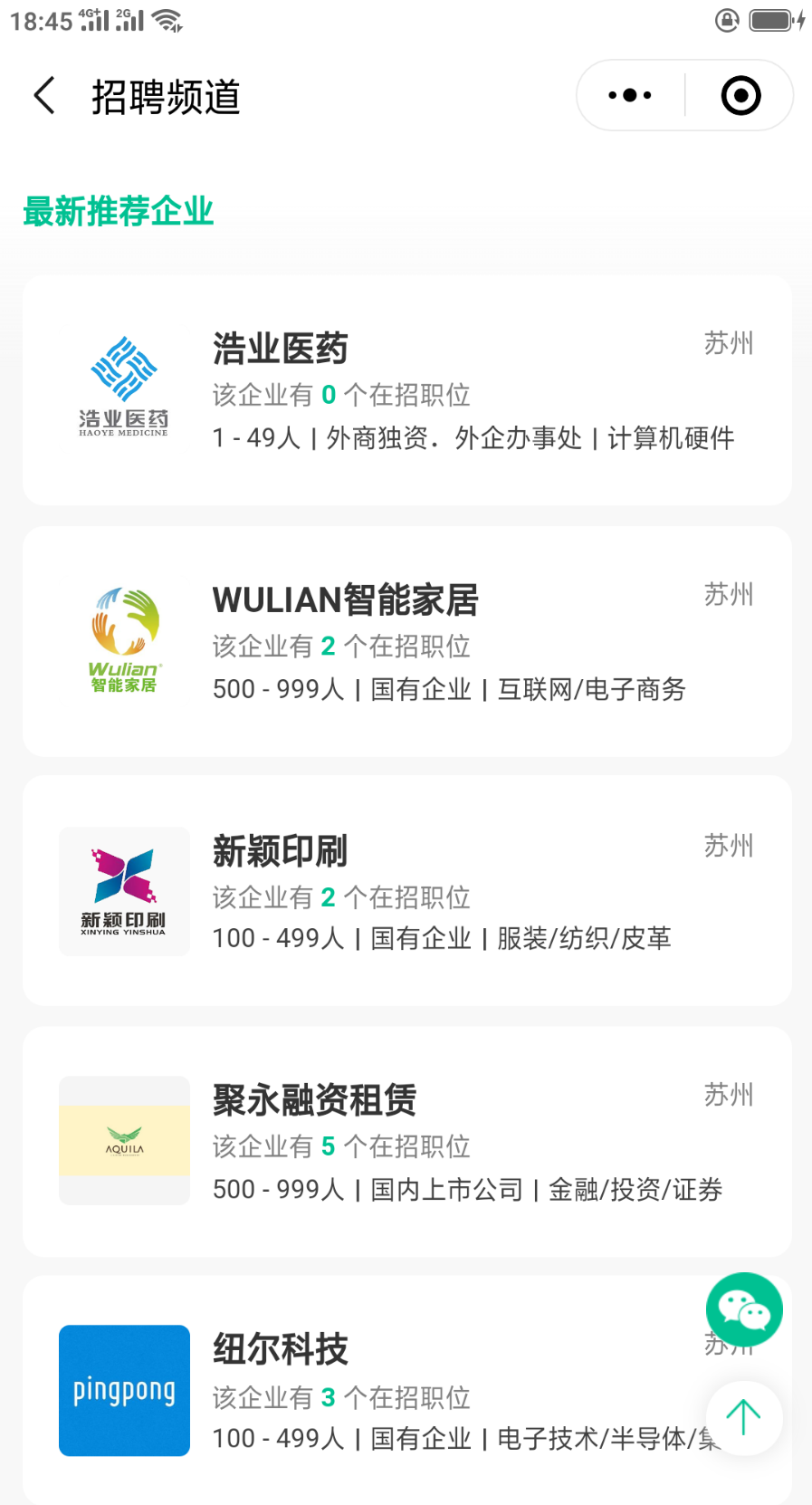This screenshot has width=812, height=1505.
Task: Close the mini program with the circle icon
Action: pos(740,95)
